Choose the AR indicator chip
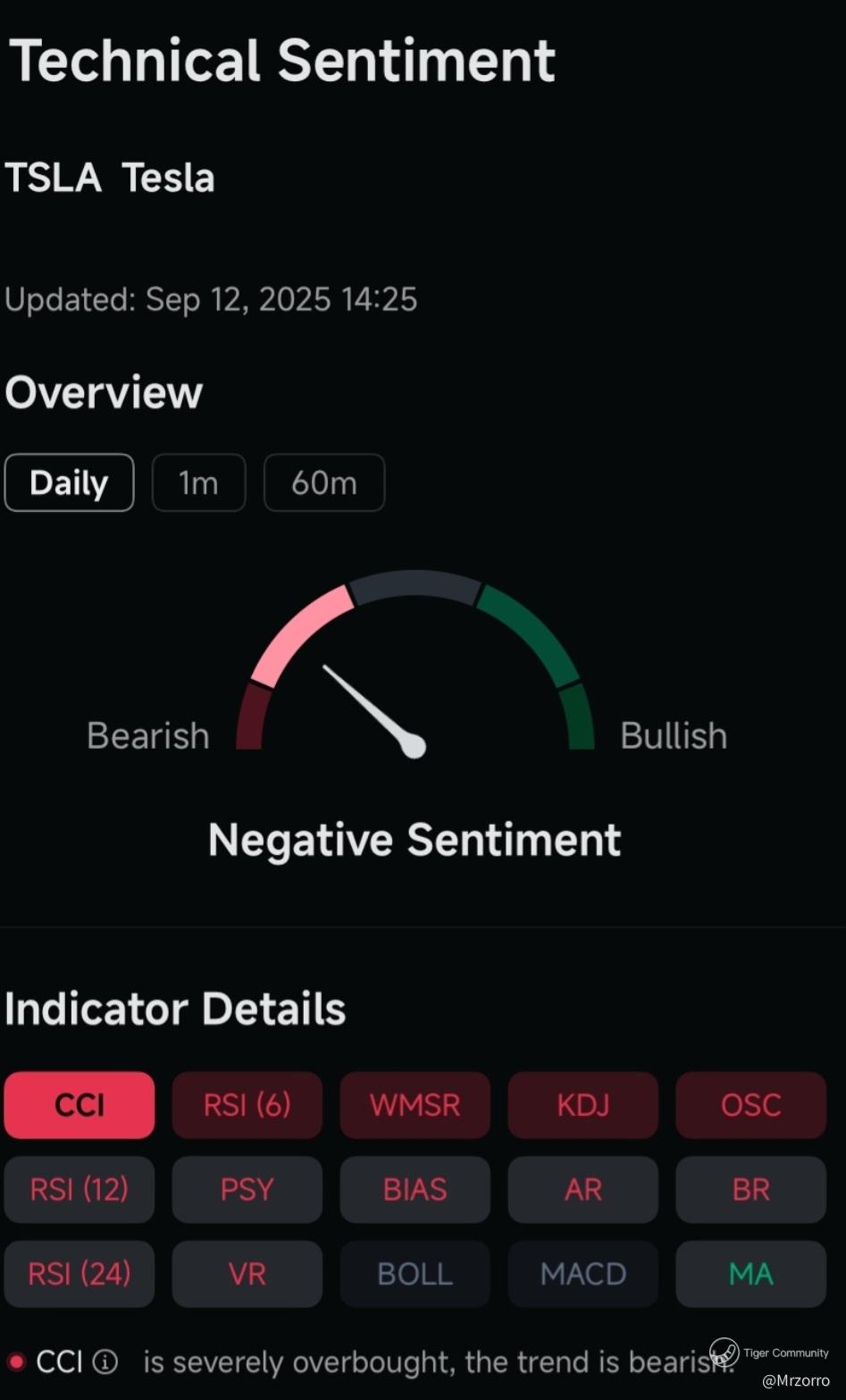 click(583, 1189)
